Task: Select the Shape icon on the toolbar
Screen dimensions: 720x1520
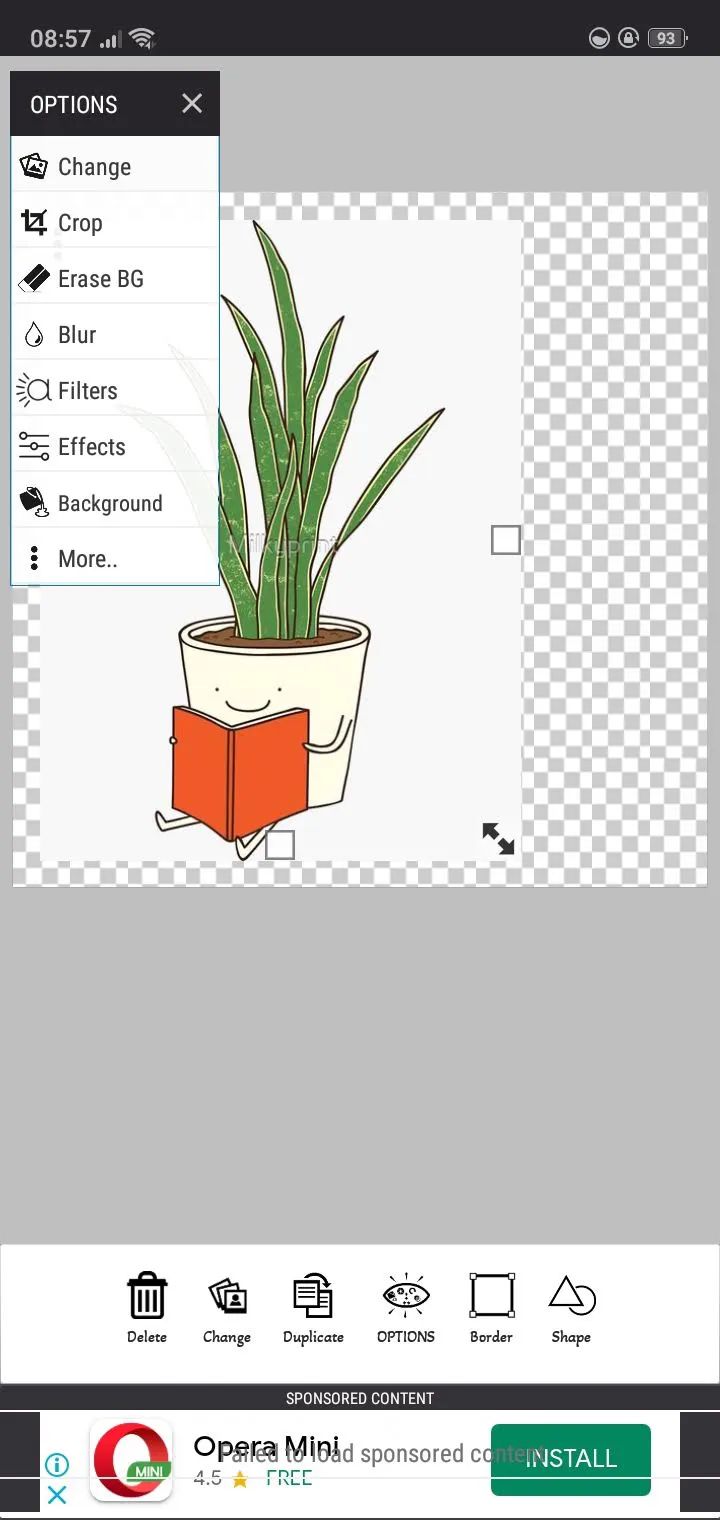Action: [571, 1295]
